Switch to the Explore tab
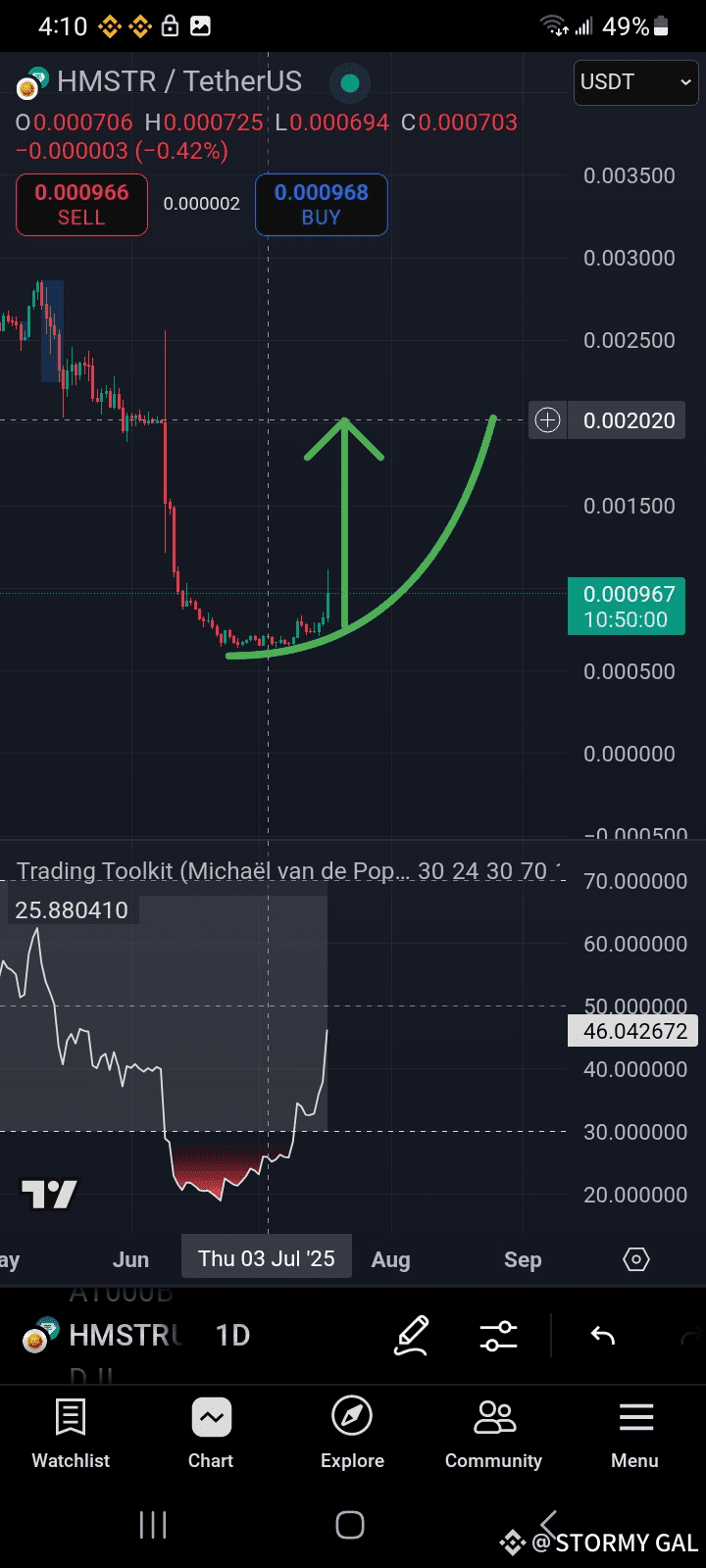This screenshot has width=706, height=1568. click(x=352, y=1433)
